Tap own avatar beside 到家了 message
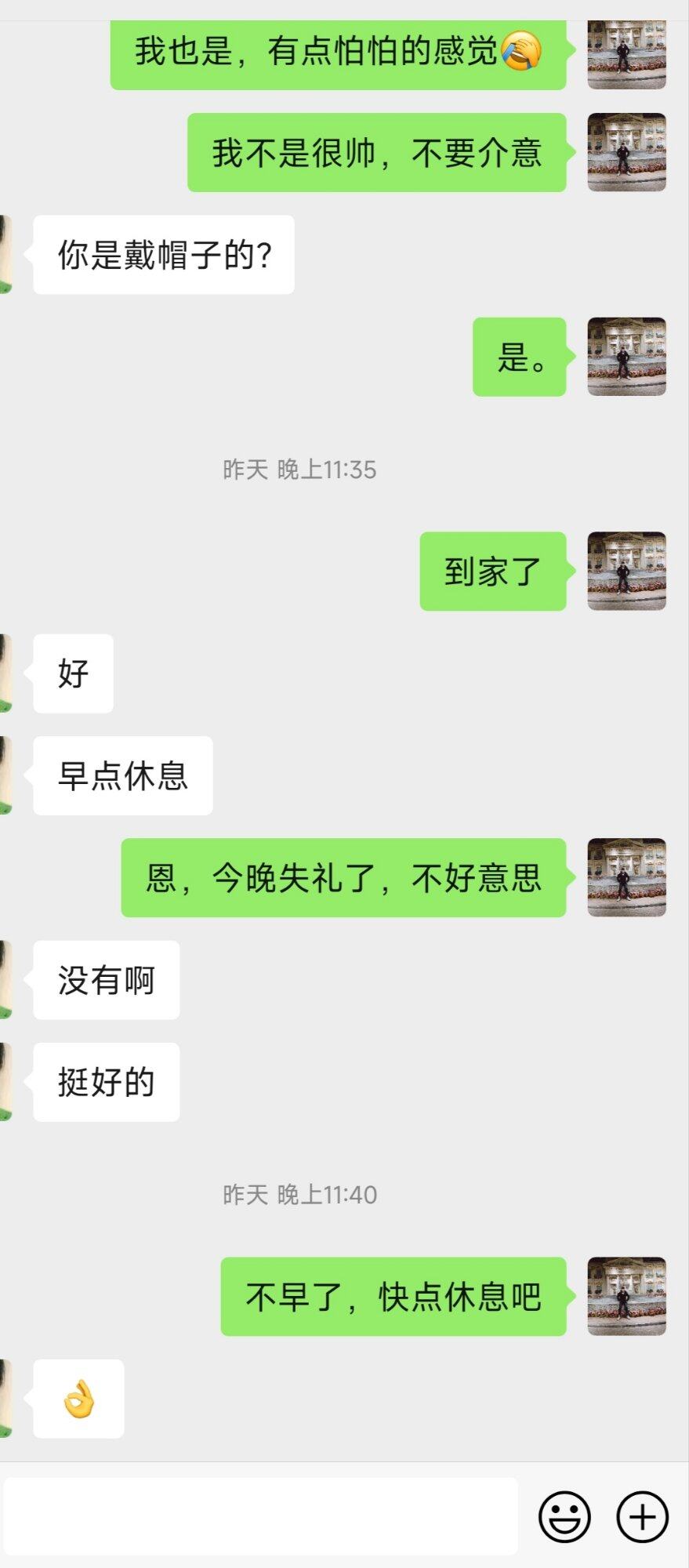The height and width of the screenshot is (1568, 689). pyautogui.click(x=626, y=571)
